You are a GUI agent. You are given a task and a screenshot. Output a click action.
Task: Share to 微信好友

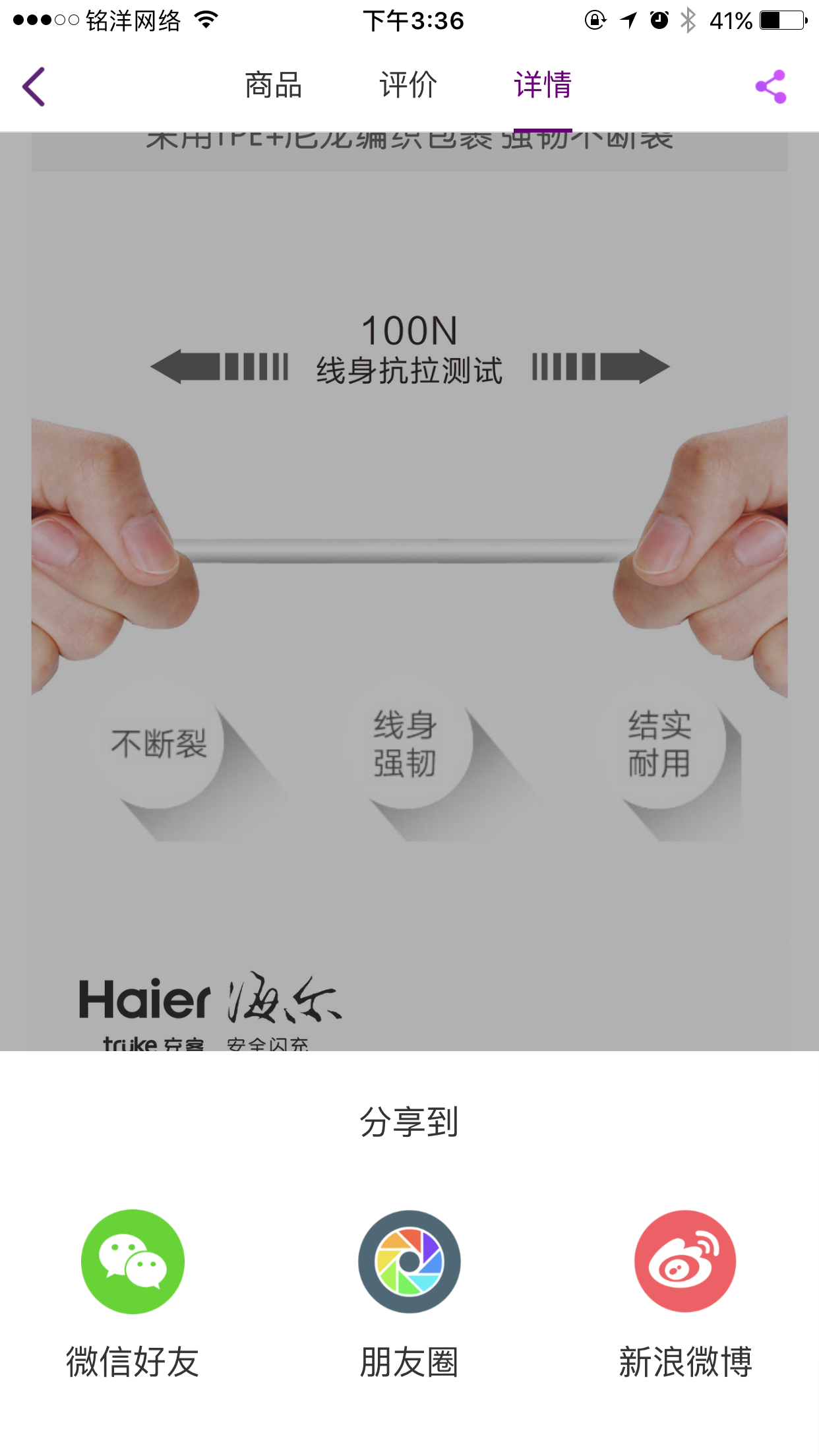click(133, 1261)
